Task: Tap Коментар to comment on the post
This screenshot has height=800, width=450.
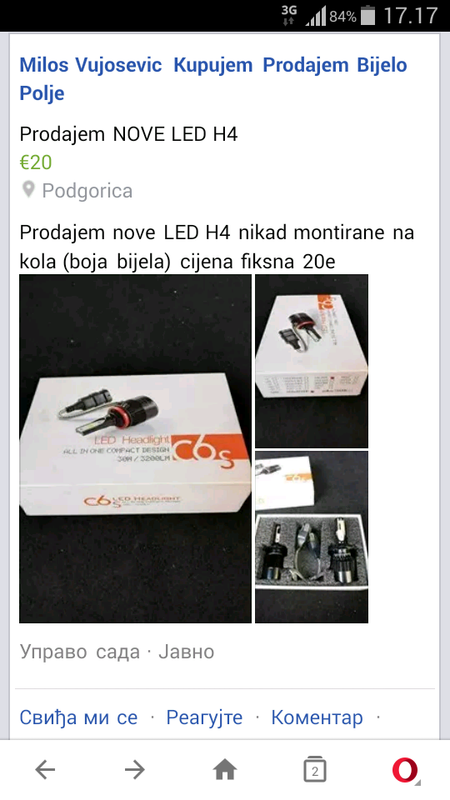Action: pos(317,717)
